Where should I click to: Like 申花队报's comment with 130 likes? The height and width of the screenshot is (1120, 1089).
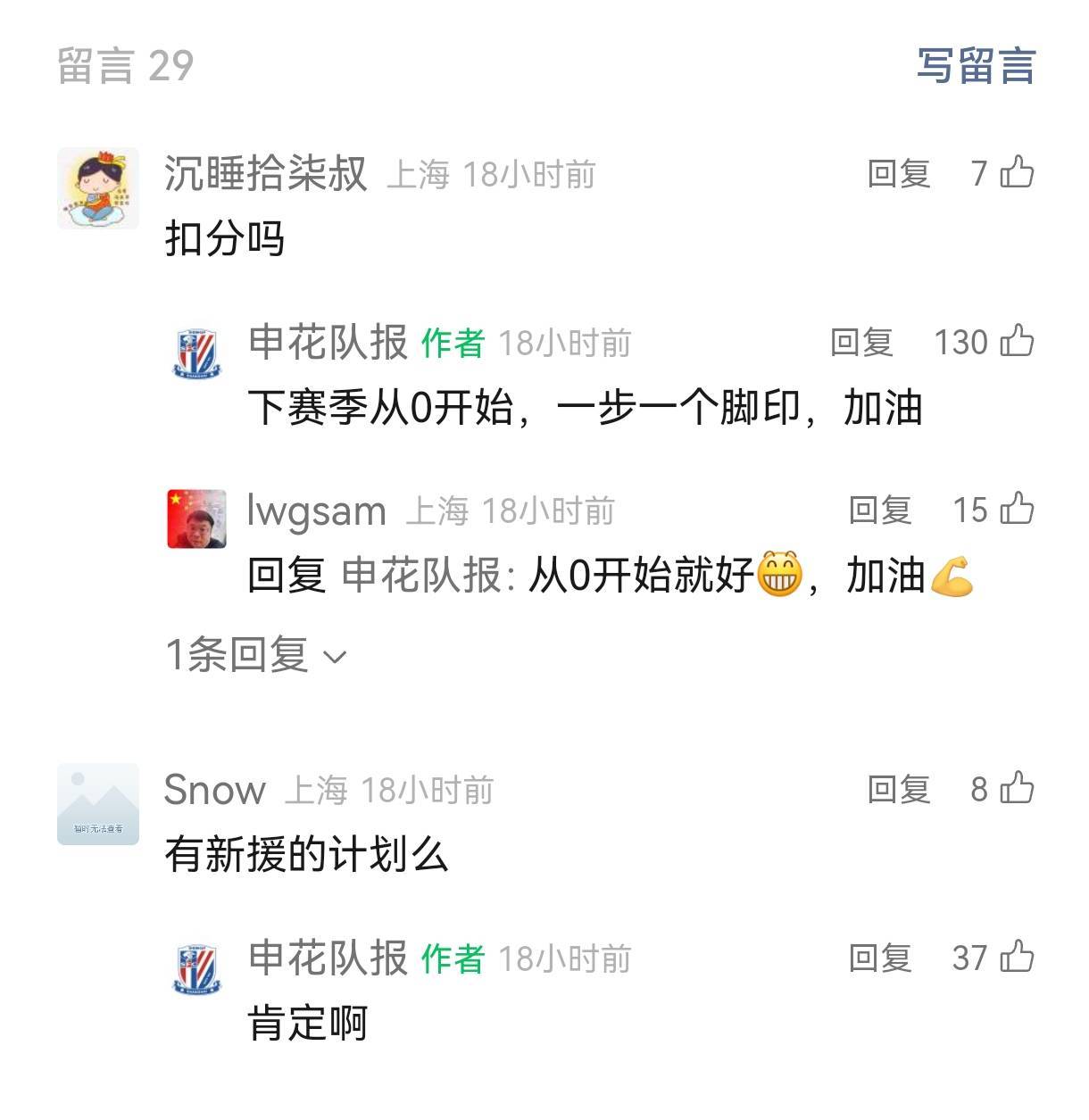1017,341
